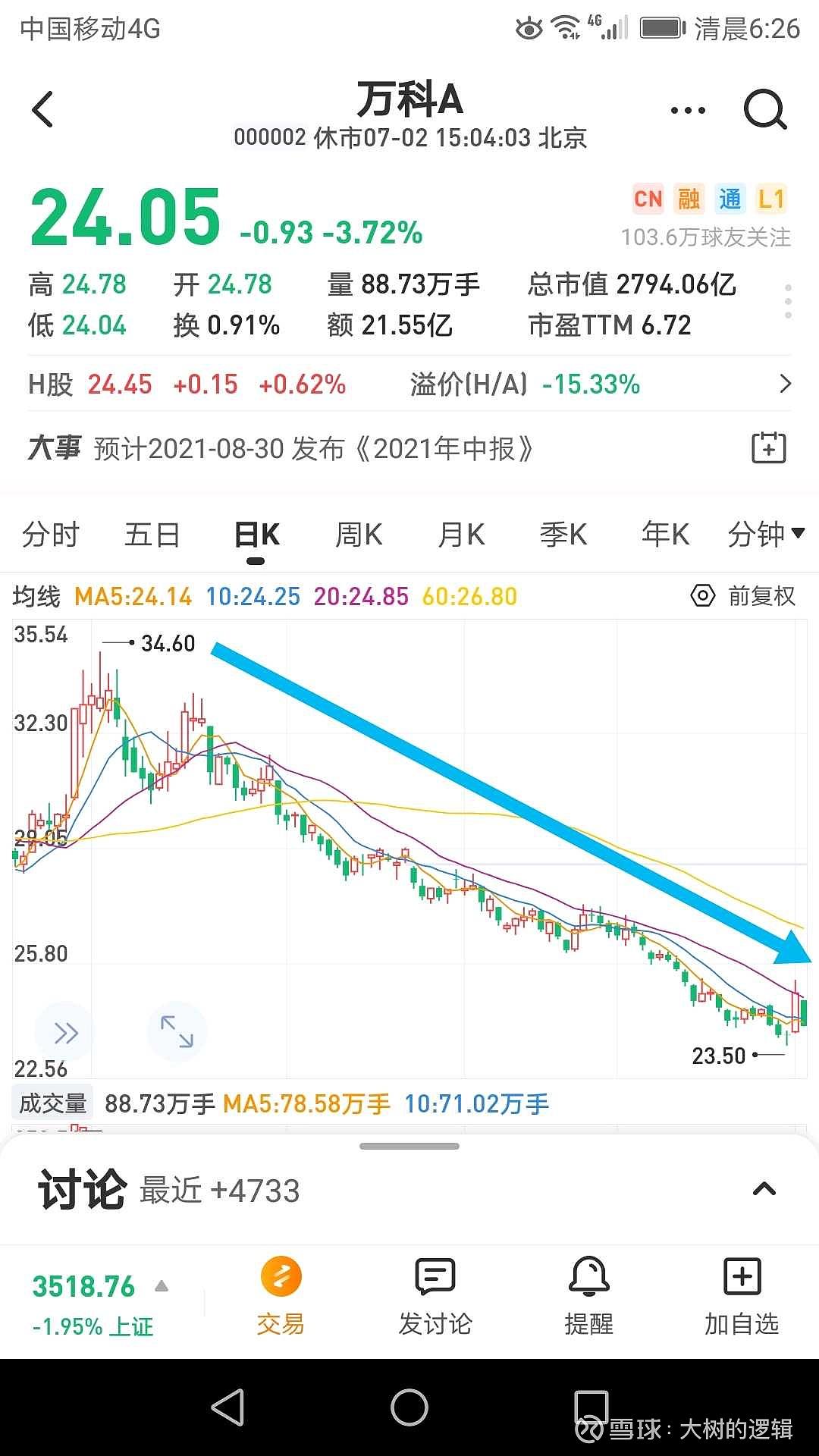
Task: Expand the 讨论 discussion panel
Action: [764, 1189]
